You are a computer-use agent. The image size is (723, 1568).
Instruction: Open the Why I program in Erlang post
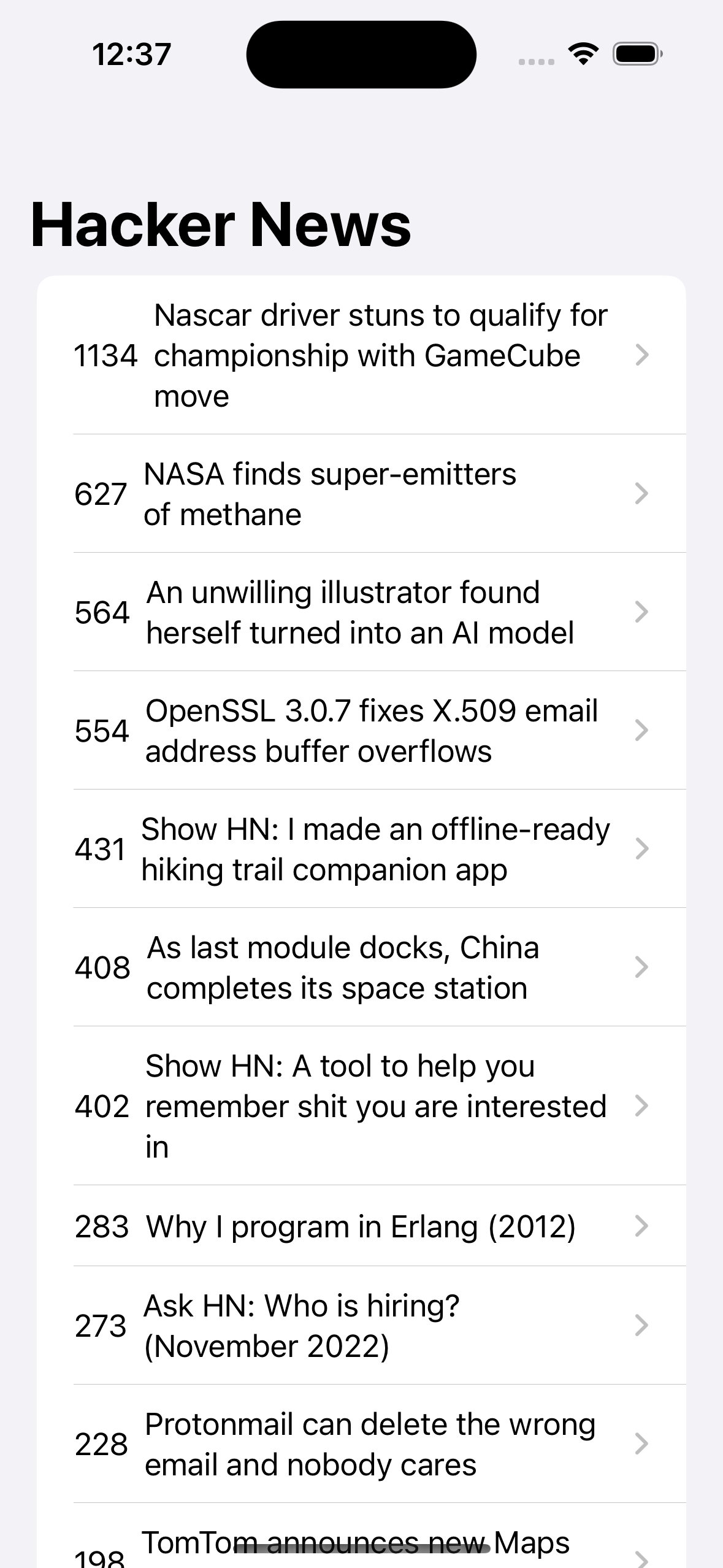(362, 1227)
